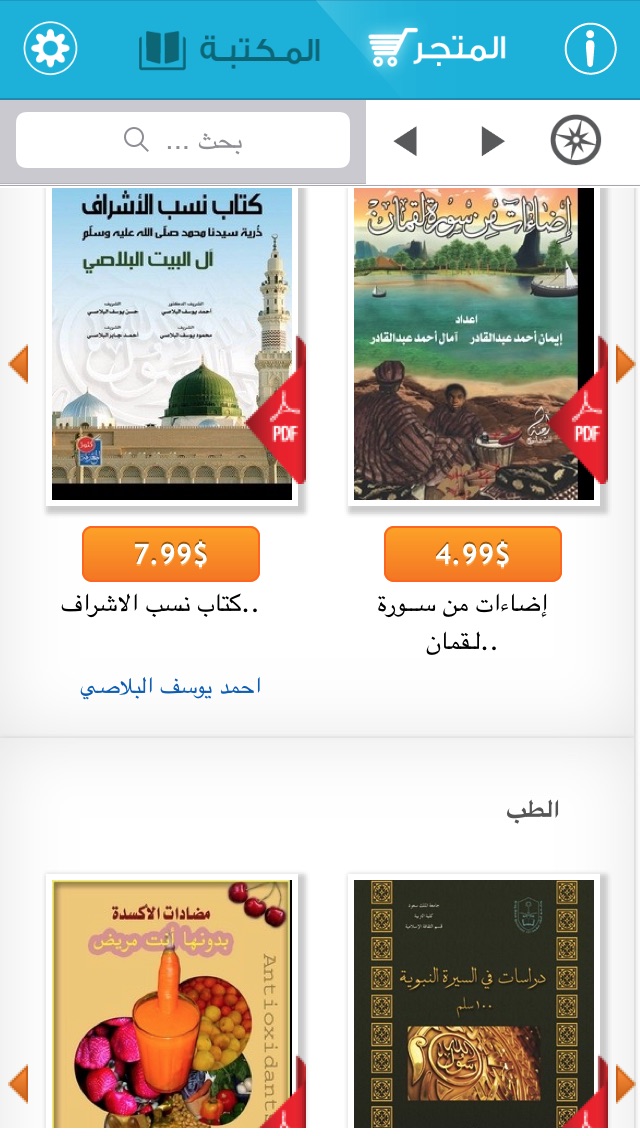Tap right orange arrow in الطب row
This screenshot has height=1136, width=640.
tap(624, 1083)
